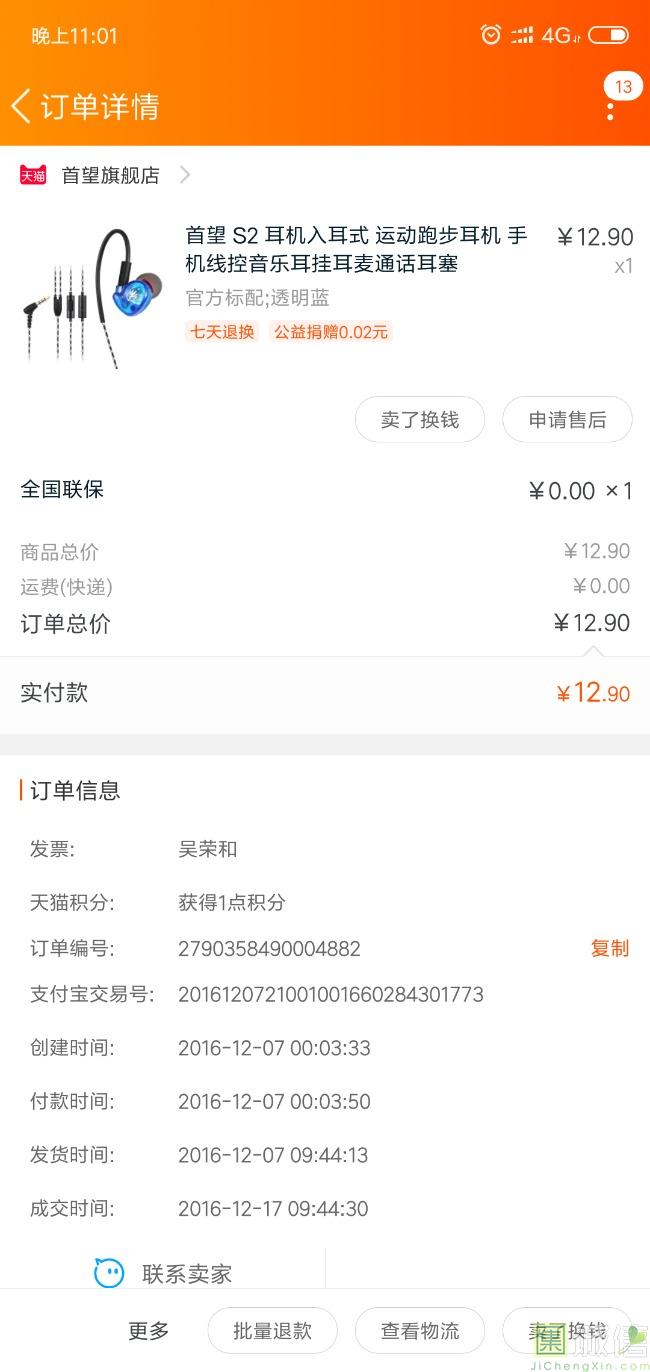
Task: Open the 首望 S2 earphone product
Action: [x=325, y=292]
